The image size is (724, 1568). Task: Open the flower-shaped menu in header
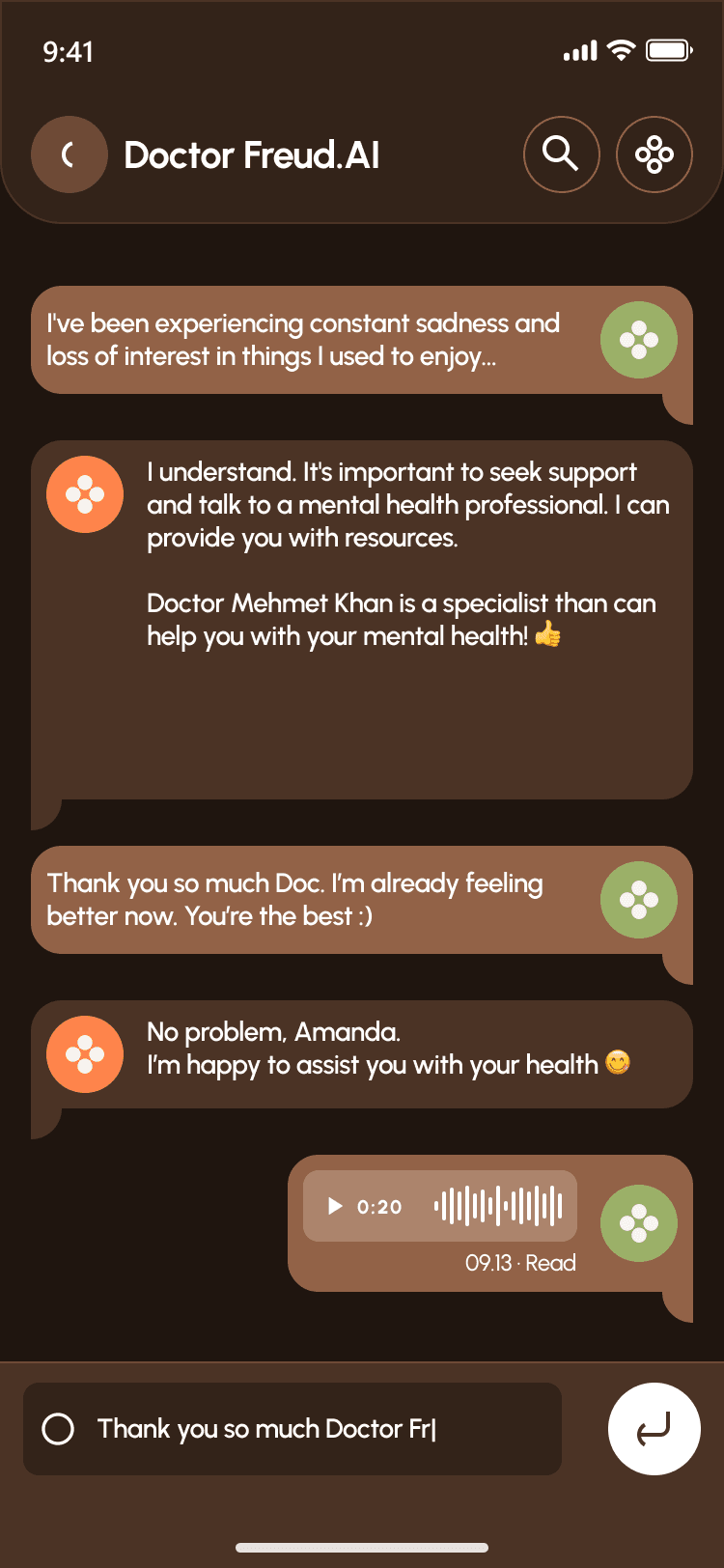pyautogui.click(x=654, y=154)
